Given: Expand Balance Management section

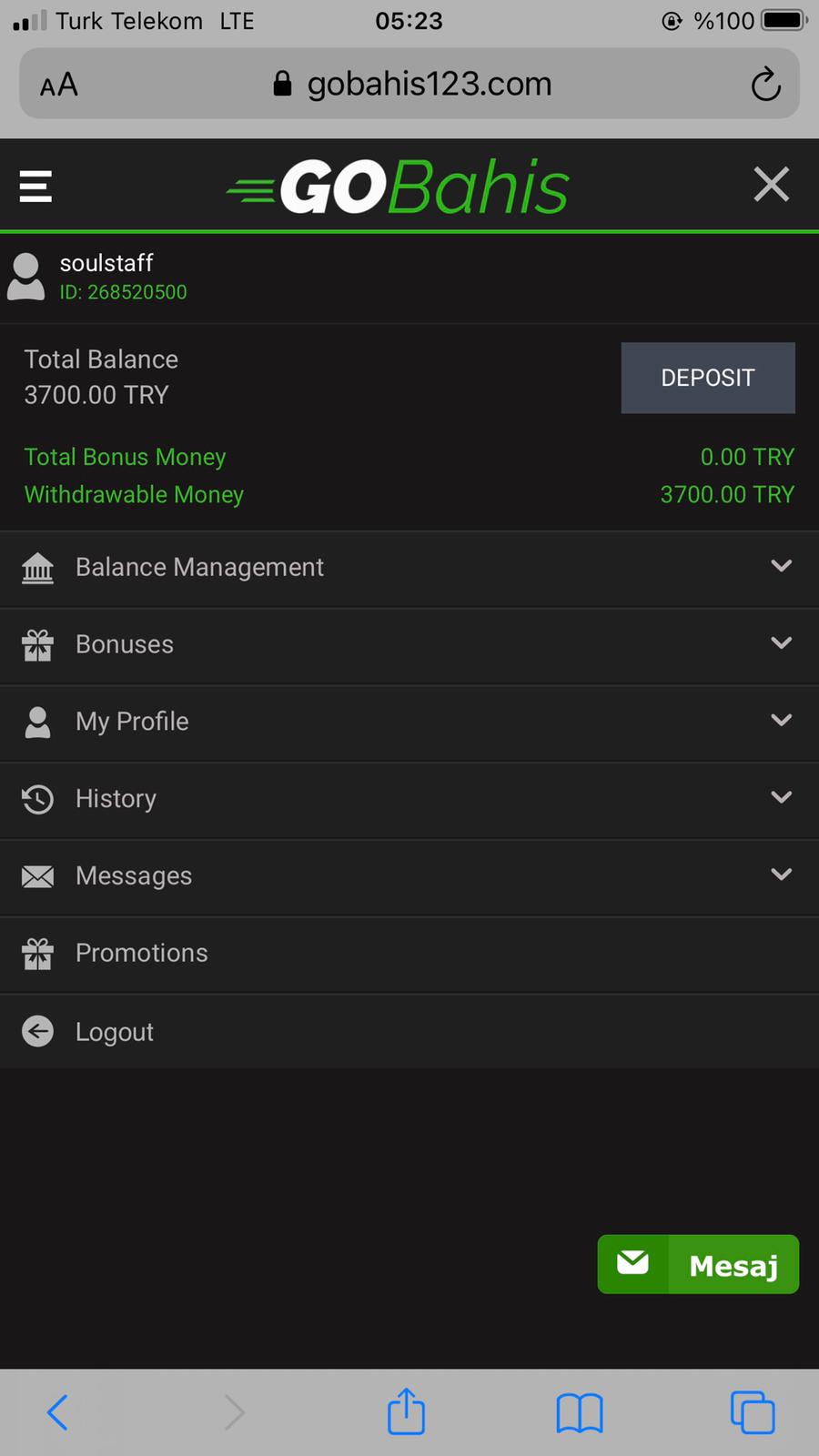Looking at the screenshot, I should pyautogui.click(x=409, y=568).
